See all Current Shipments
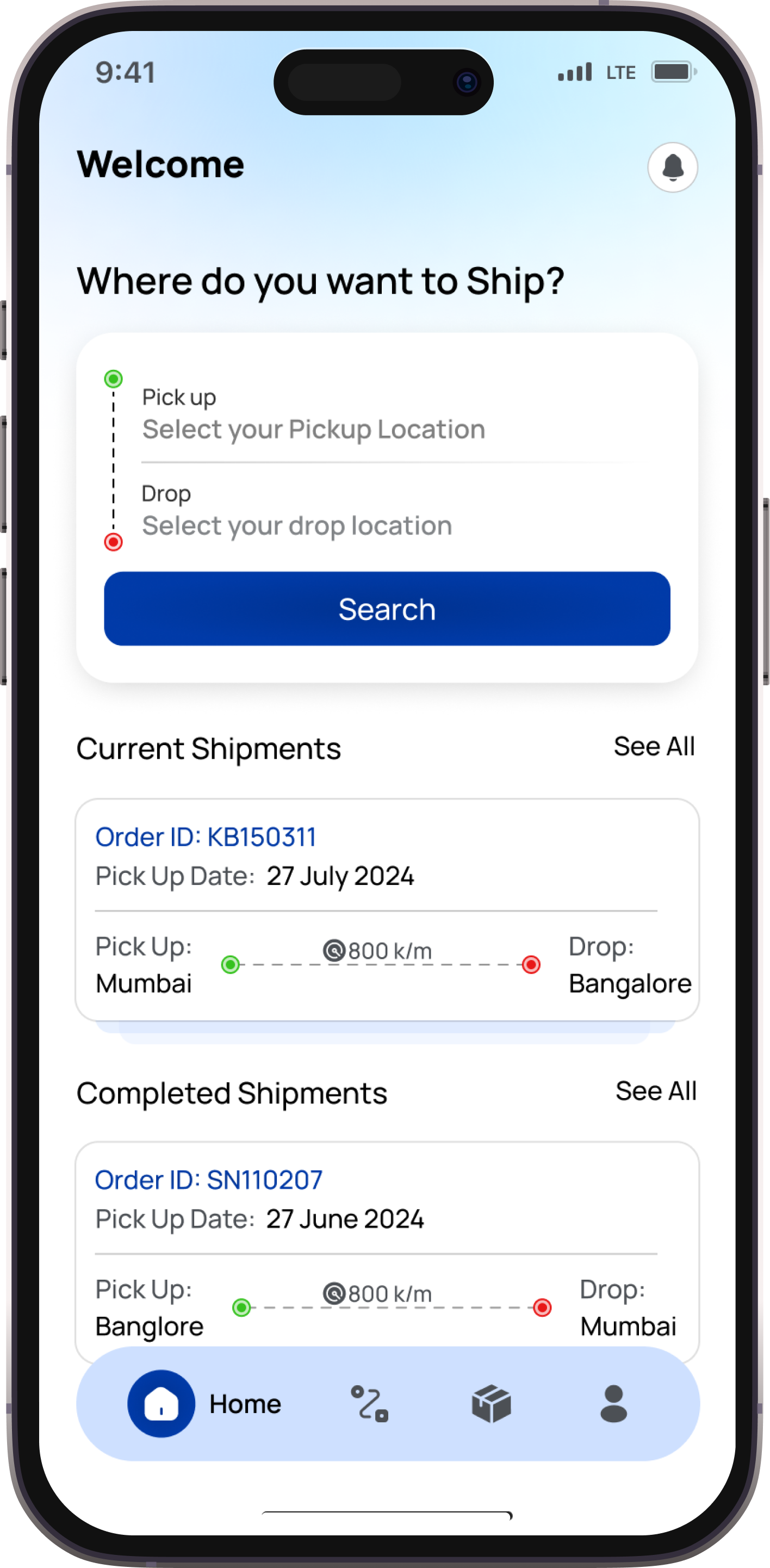 pyautogui.click(x=654, y=746)
